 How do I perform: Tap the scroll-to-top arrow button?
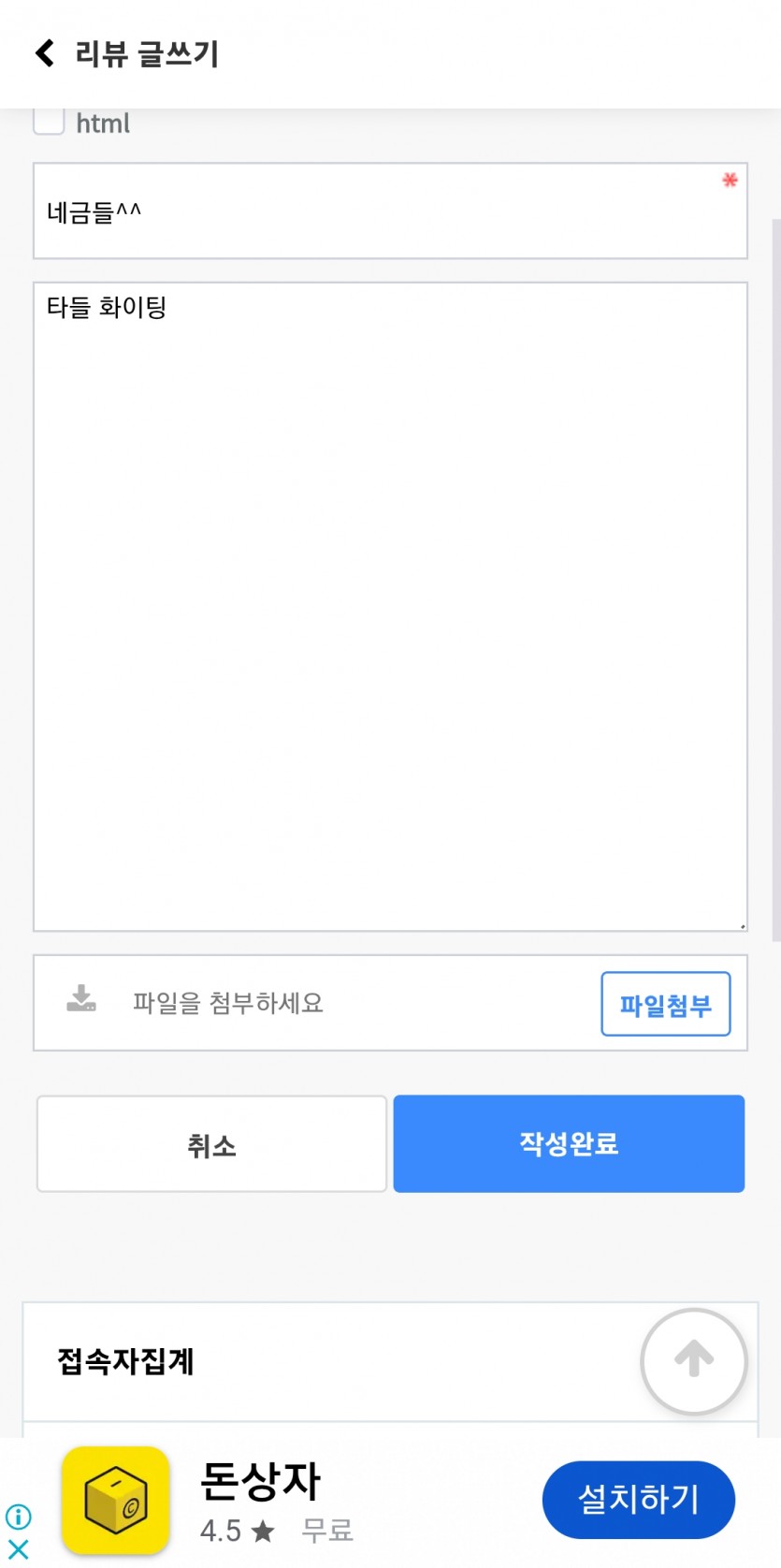tap(693, 1361)
